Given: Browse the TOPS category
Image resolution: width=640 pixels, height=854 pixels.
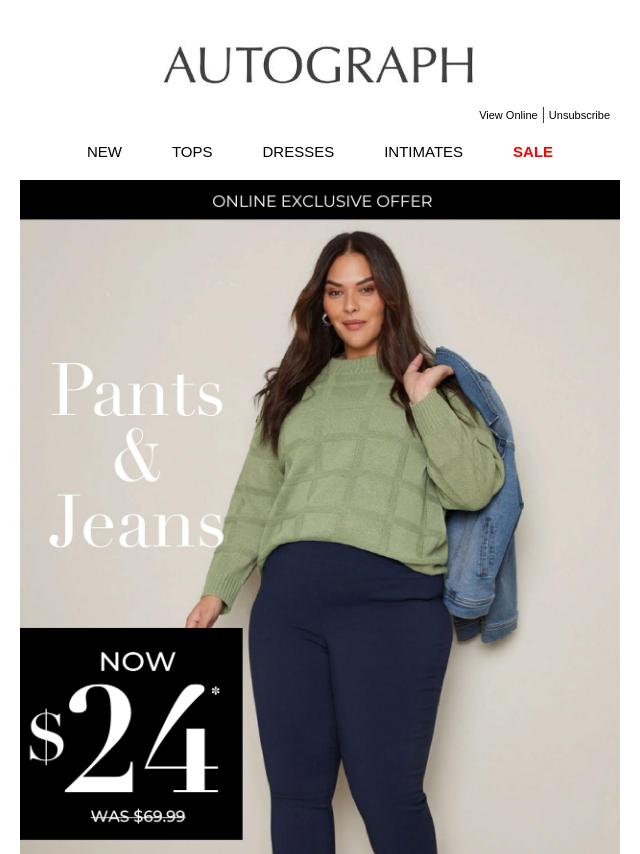Looking at the screenshot, I should (191, 152).
